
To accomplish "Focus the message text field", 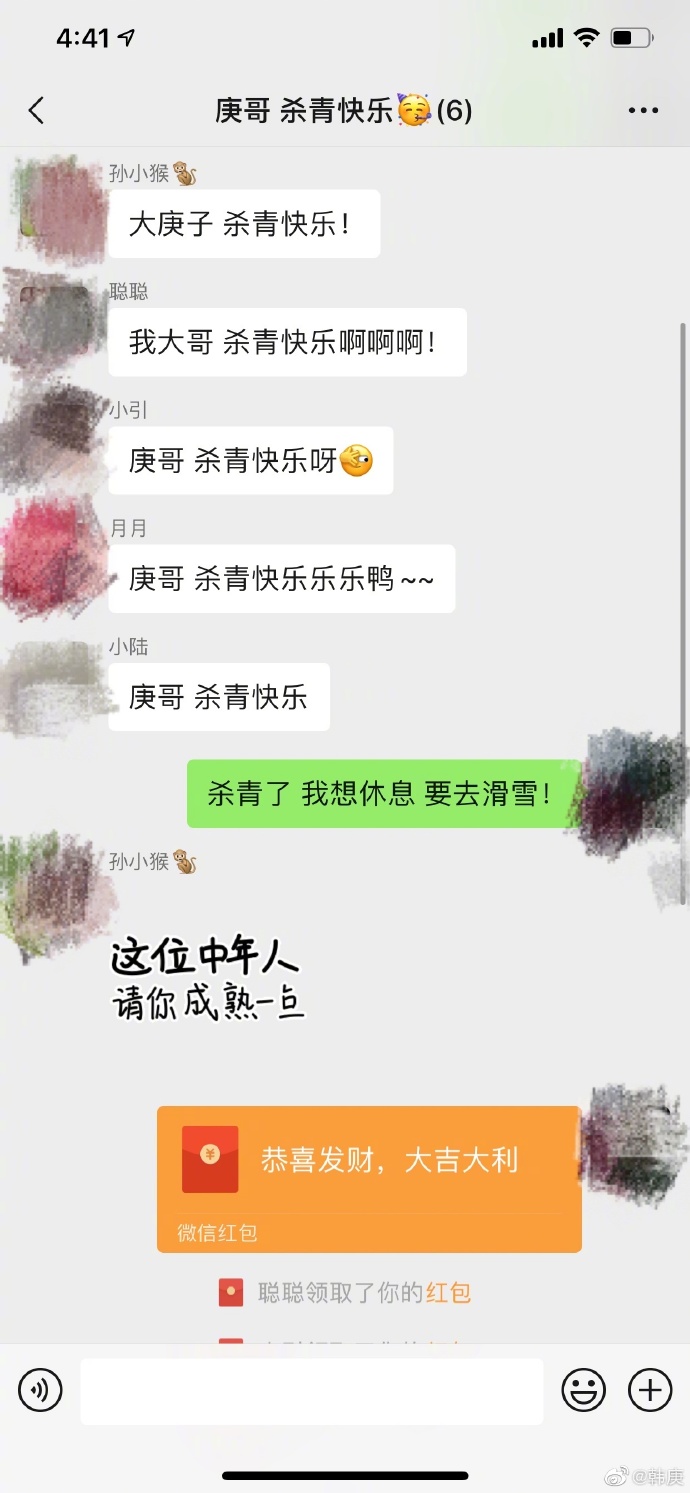I will (x=311, y=1391).
